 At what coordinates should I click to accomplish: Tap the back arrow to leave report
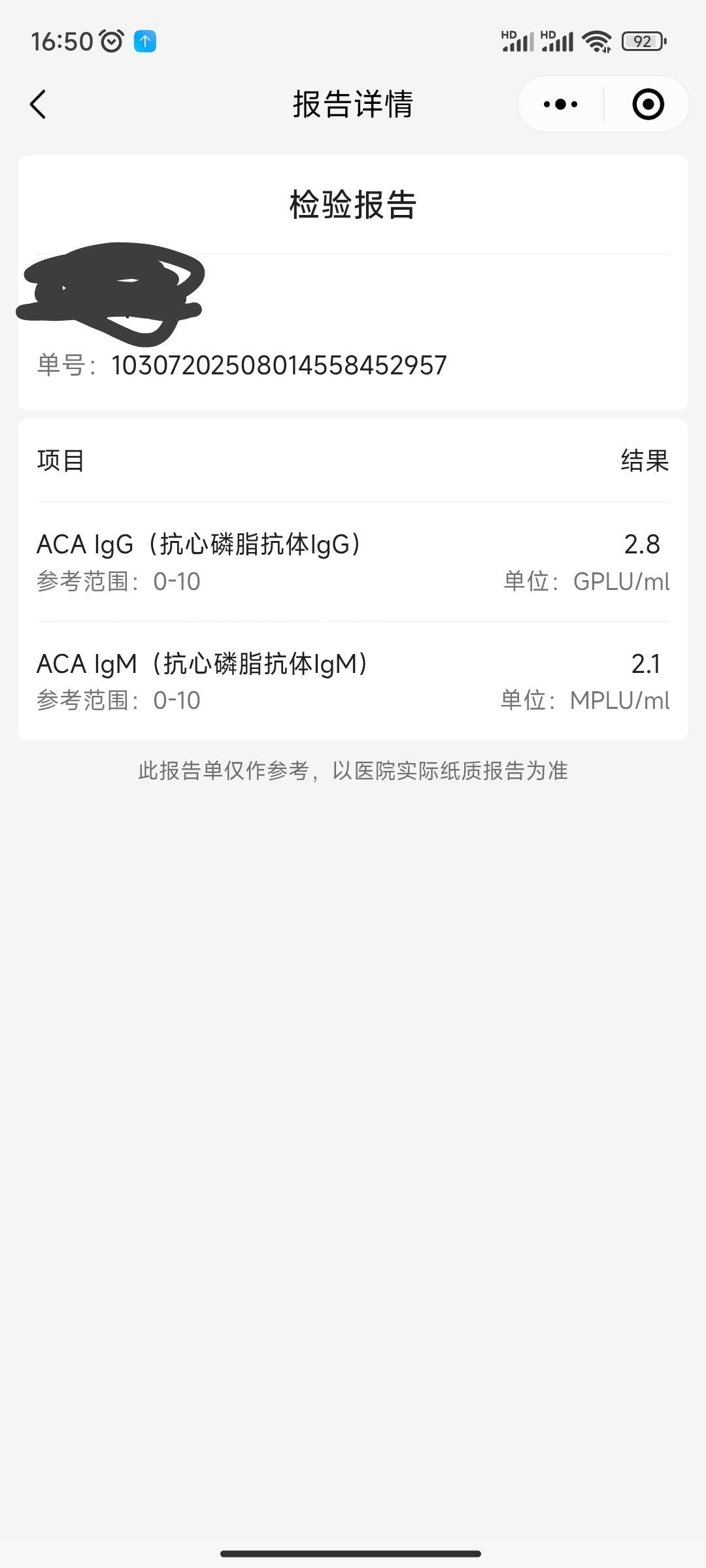click(x=37, y=105)
